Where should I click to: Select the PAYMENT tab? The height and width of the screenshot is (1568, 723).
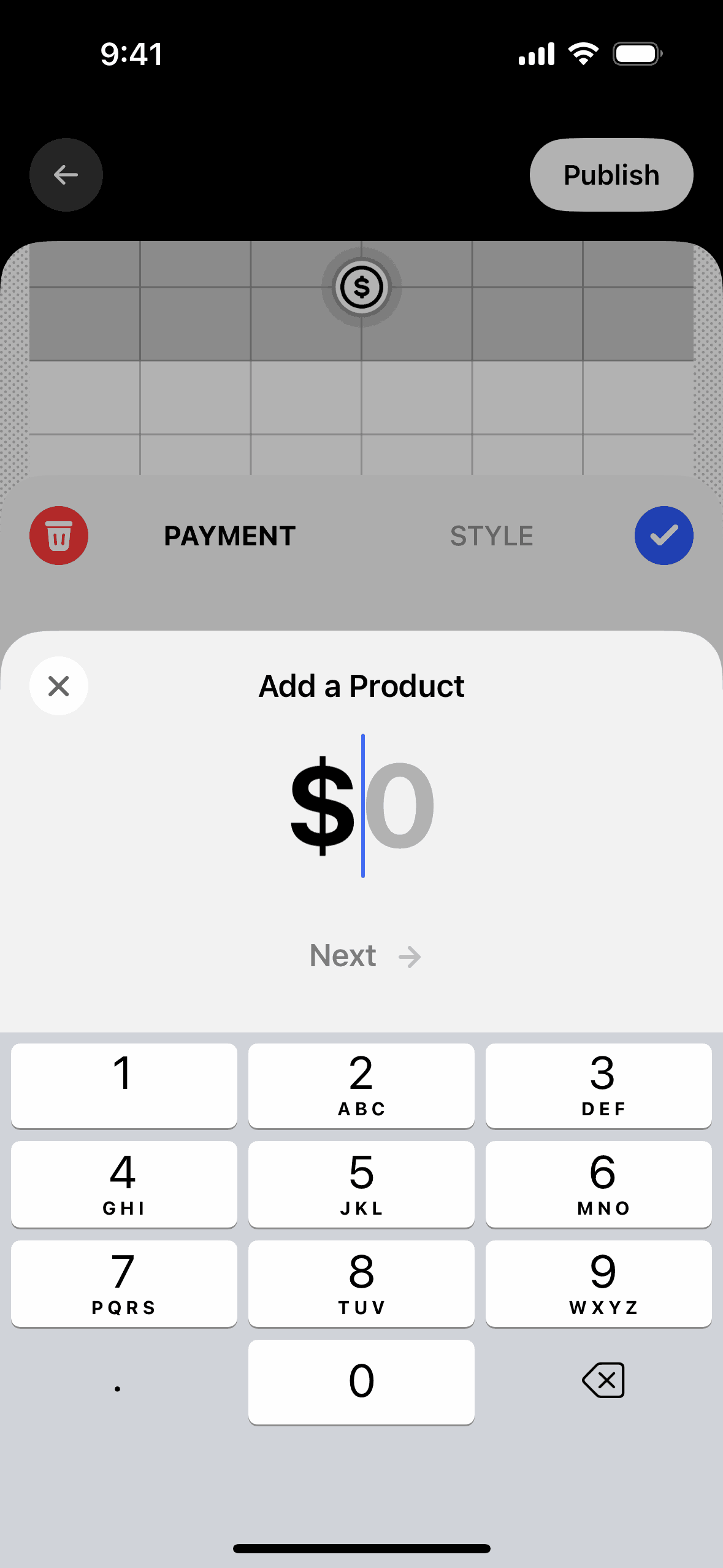[x=229, y=536]
